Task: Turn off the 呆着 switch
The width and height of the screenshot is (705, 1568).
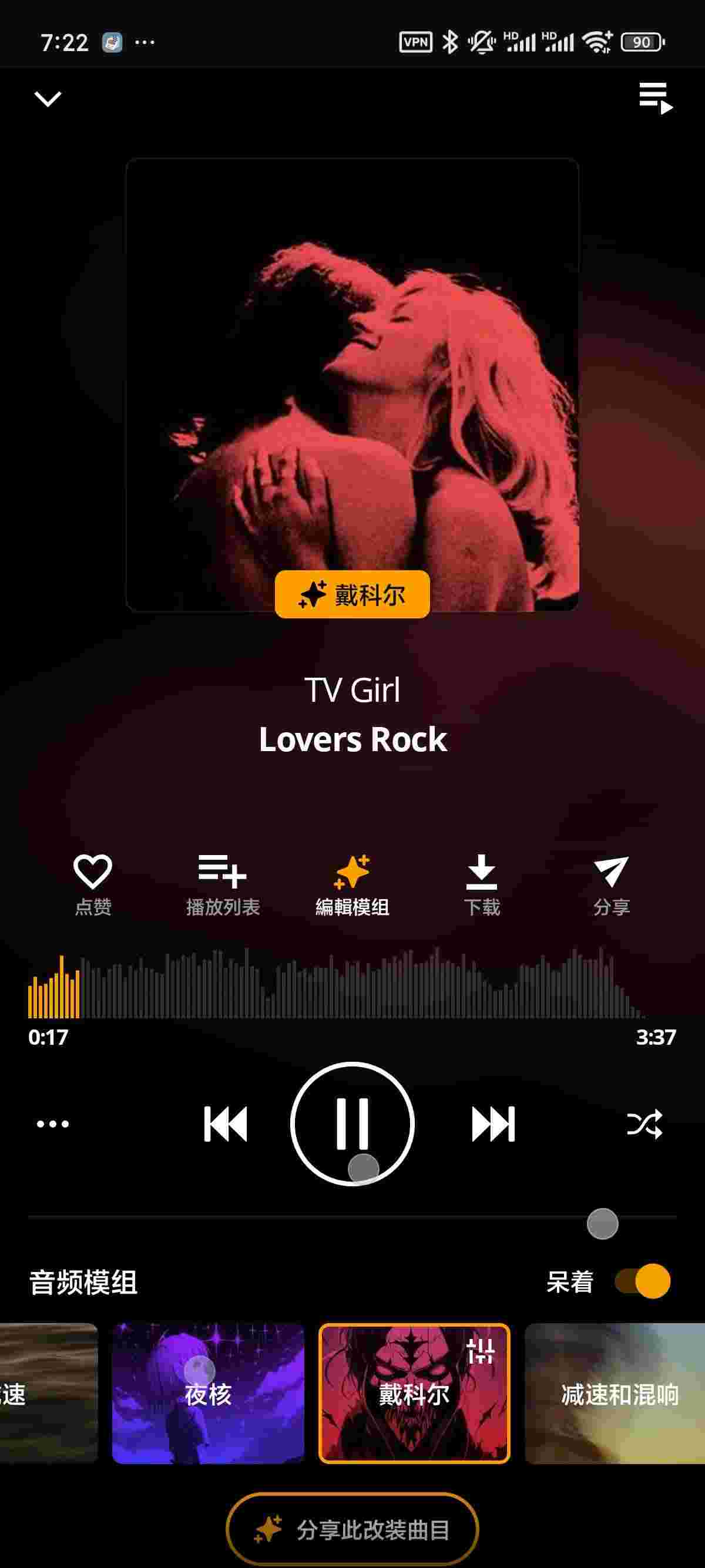Action: tap(642, 1281)
